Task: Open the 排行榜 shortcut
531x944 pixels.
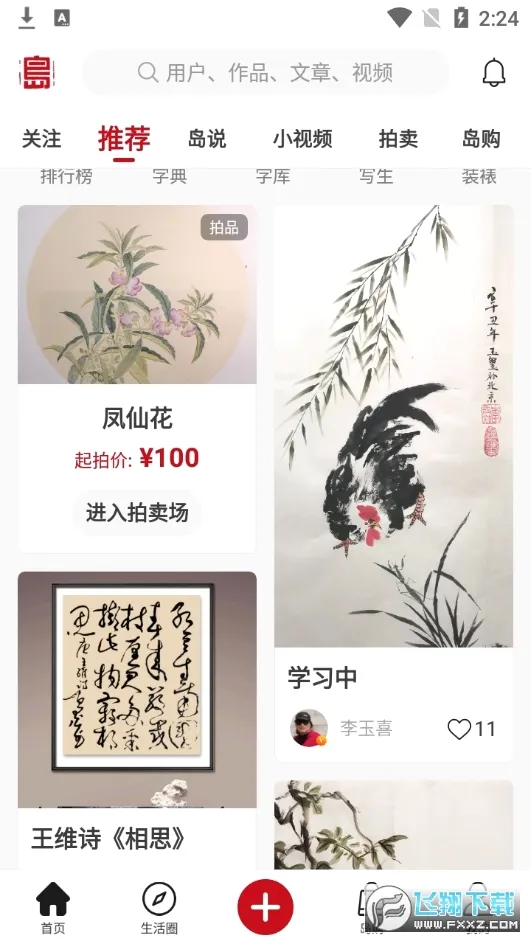Action: [66, 176]
